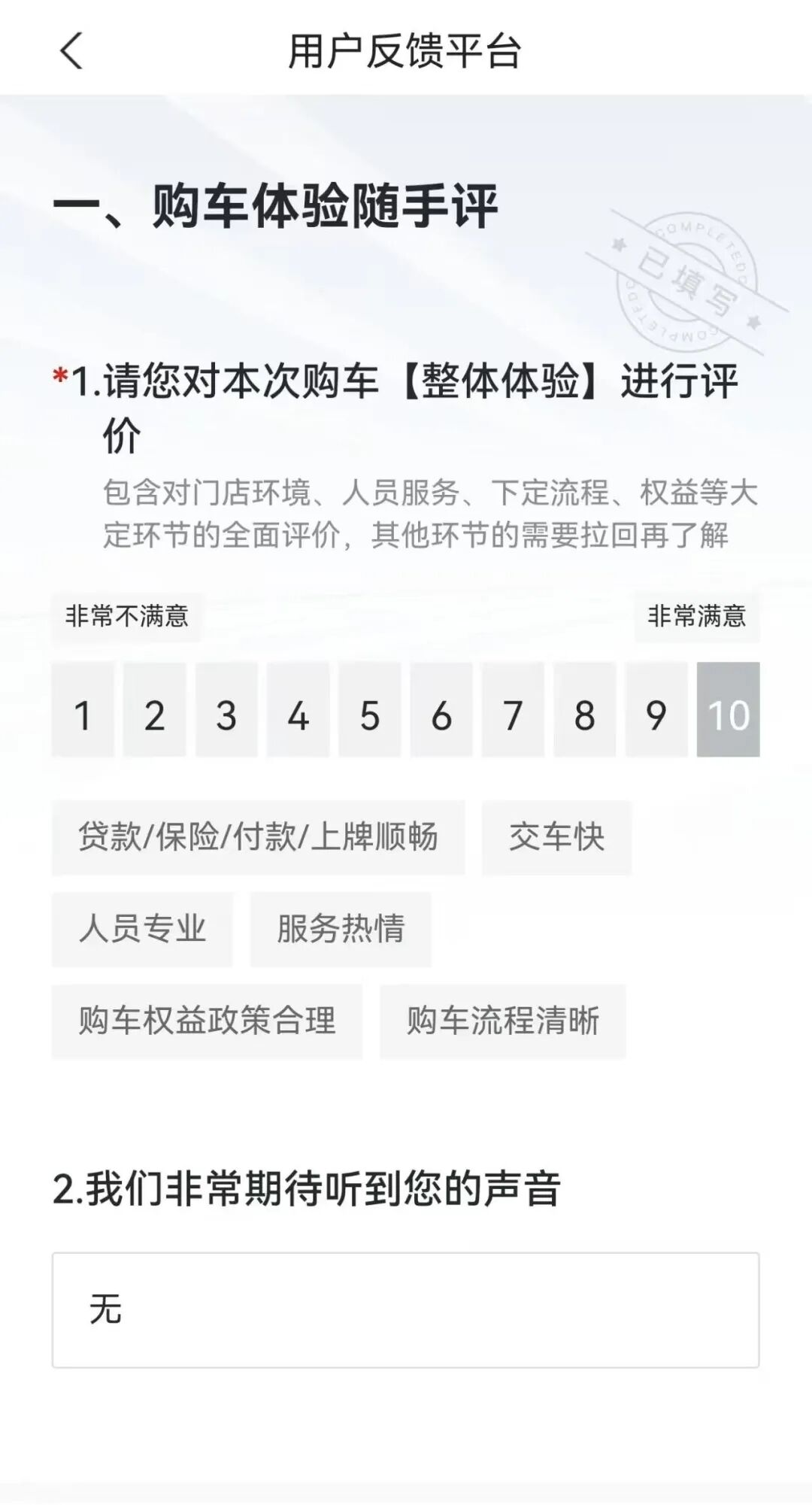The height and width of the screenshot is (1505, 812).
Task: Go back from the feedback platform page
Action: tap(71, 51)
